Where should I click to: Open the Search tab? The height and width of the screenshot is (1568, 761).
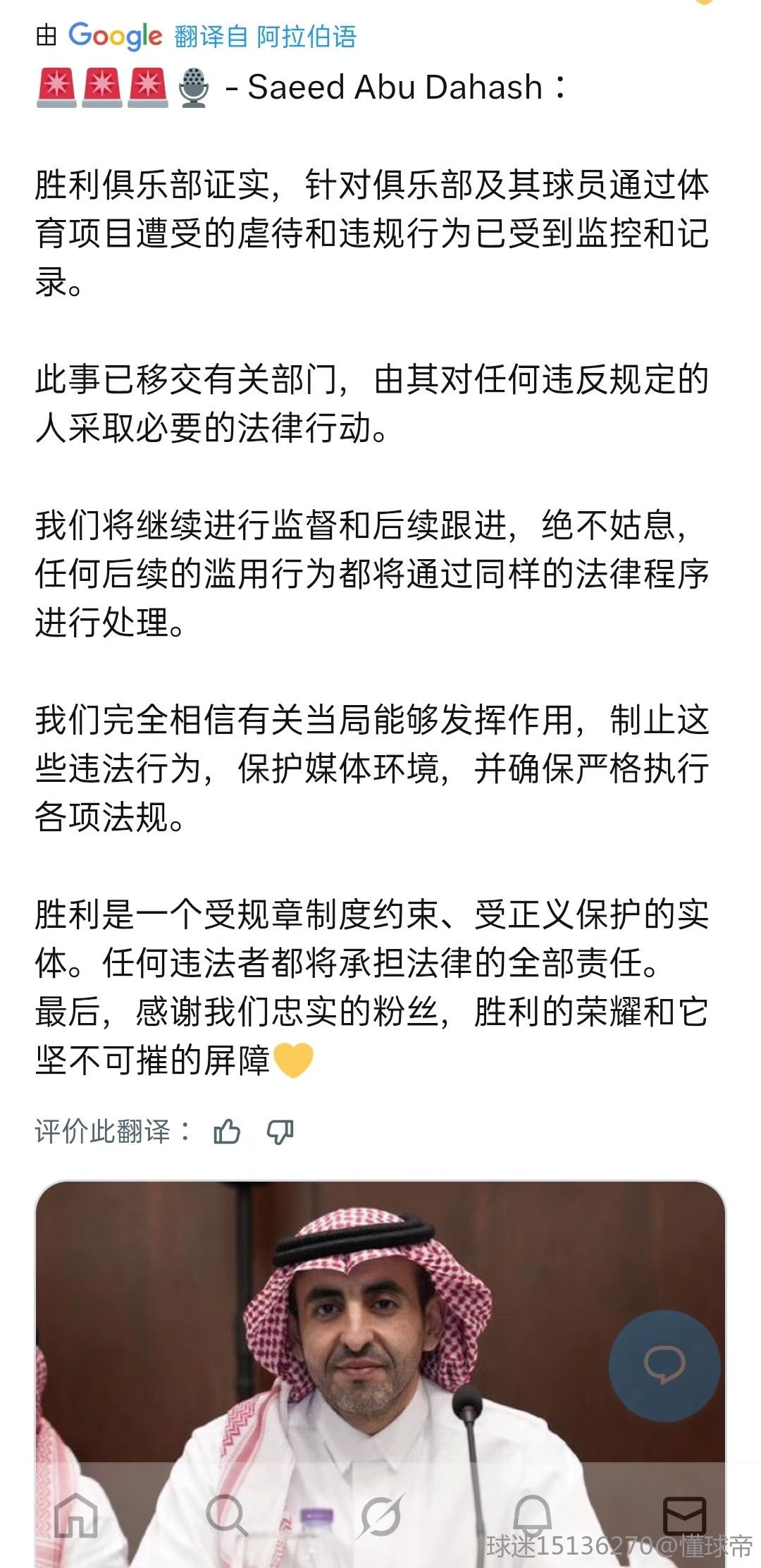(227, 1514)
